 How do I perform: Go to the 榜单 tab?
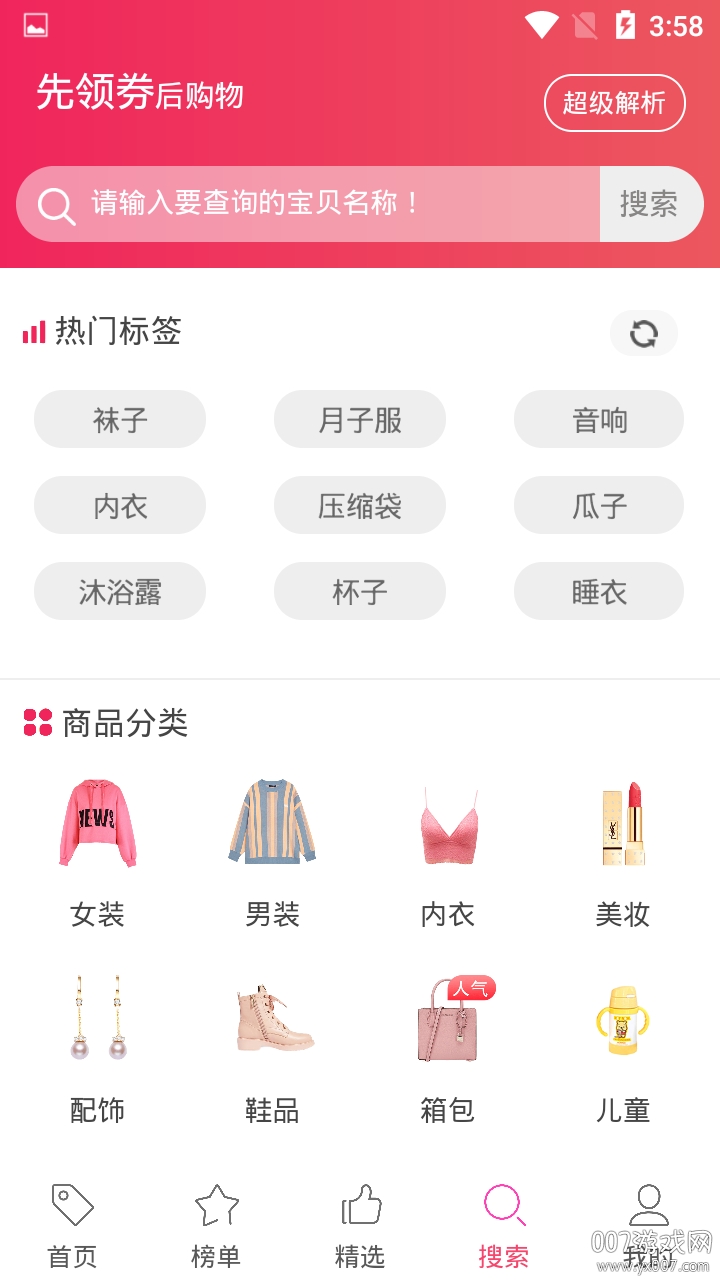(x=216, y=1226)
